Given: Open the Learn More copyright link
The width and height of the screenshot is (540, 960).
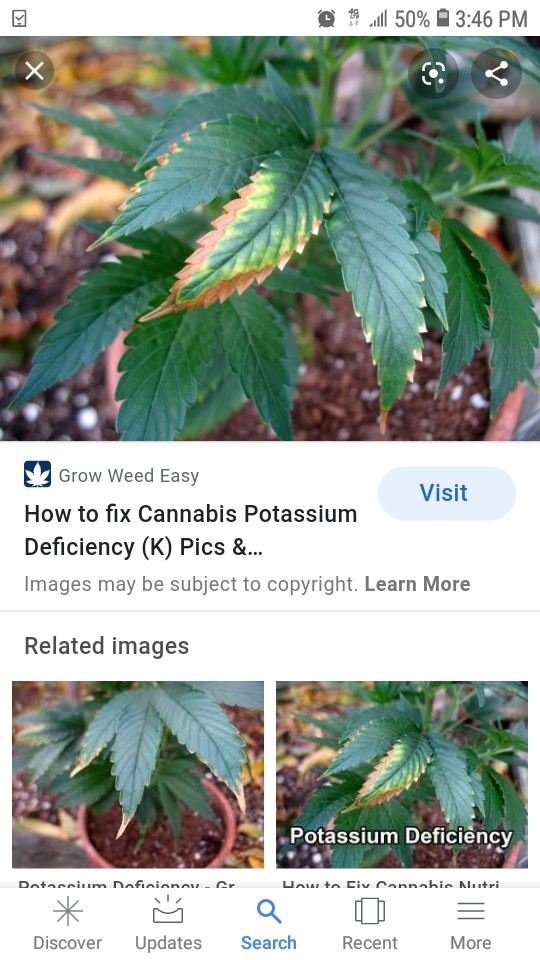Looking at the screenshot, I should [418, 584].
